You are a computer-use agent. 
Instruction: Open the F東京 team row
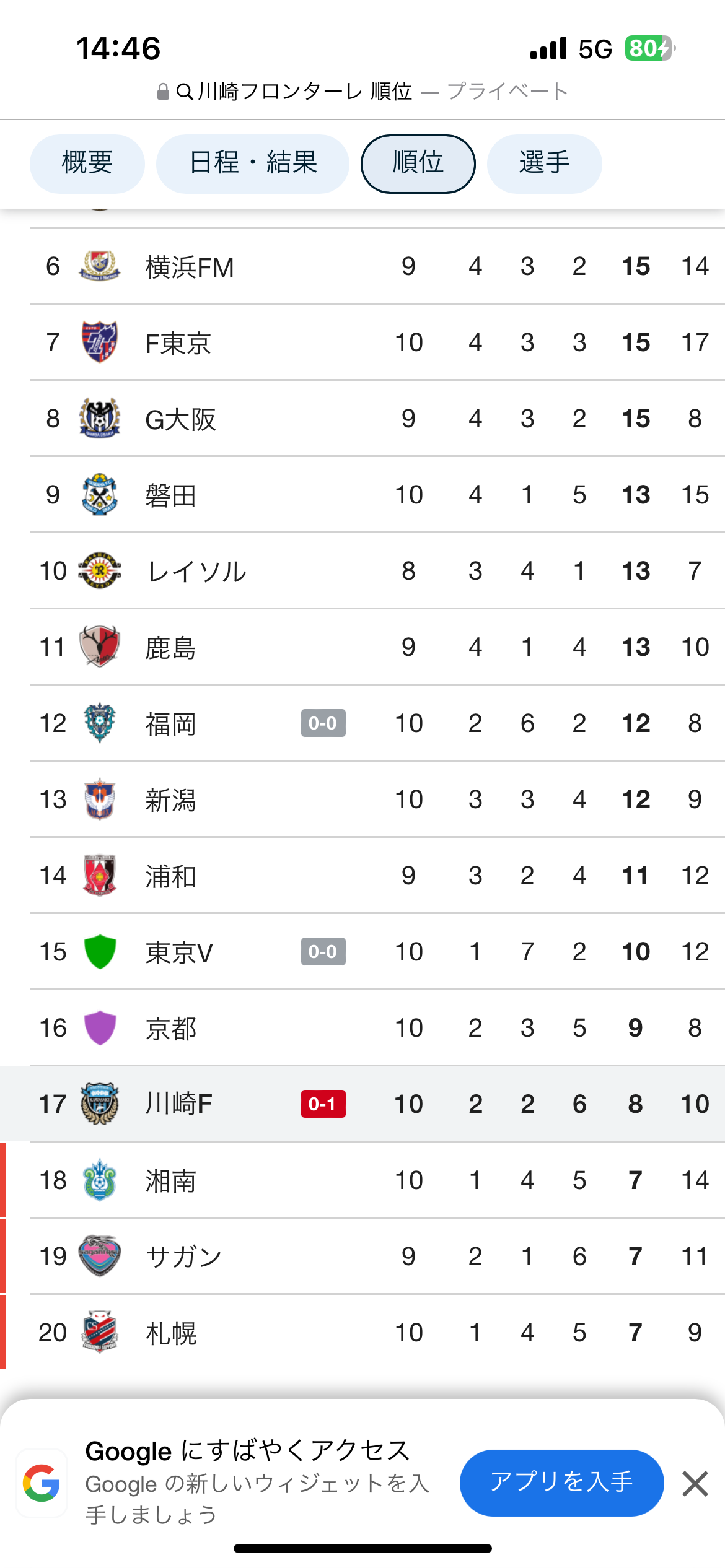[377, 342]
